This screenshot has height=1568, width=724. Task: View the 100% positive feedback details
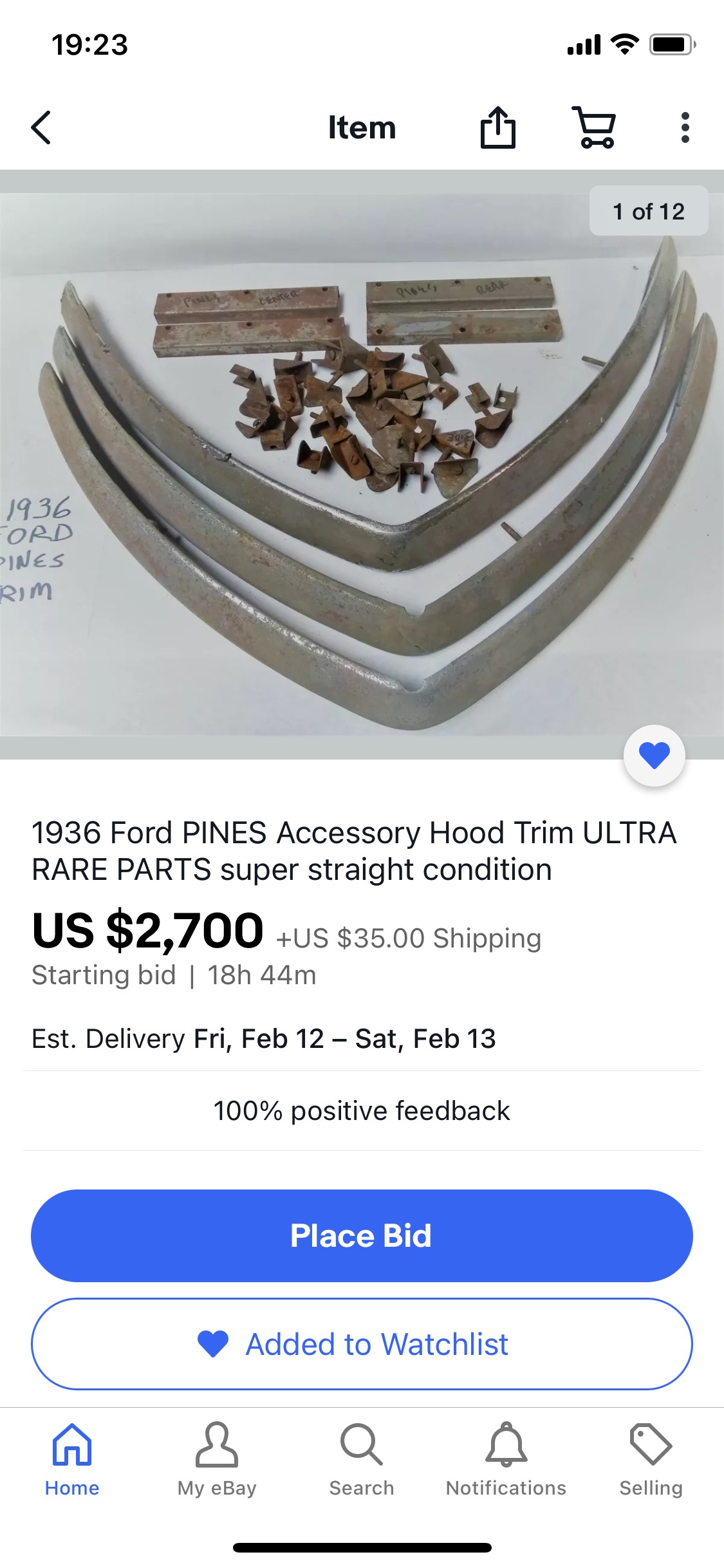(362, 1111)
